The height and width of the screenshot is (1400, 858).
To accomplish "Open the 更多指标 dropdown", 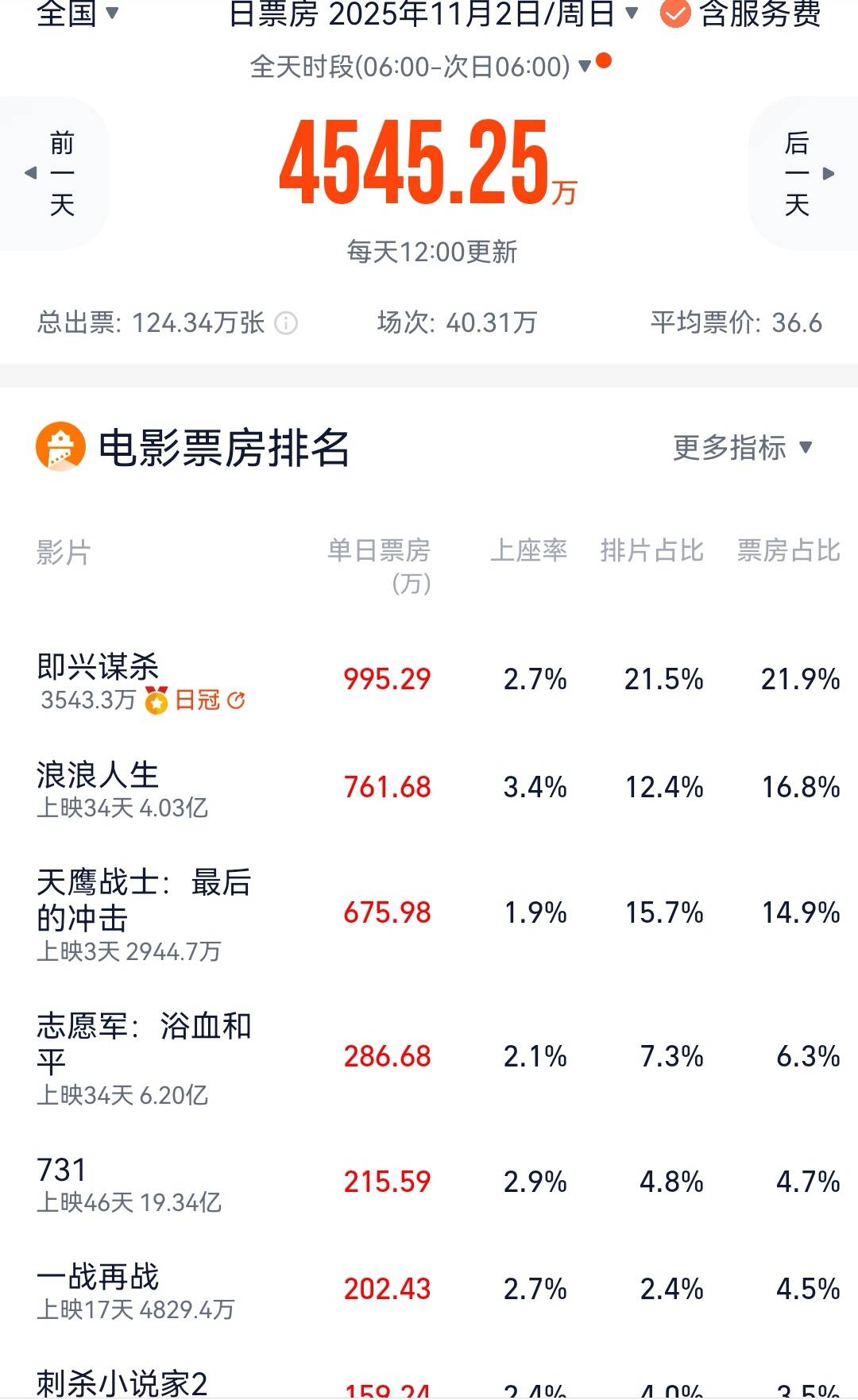I will click(742, 448).
